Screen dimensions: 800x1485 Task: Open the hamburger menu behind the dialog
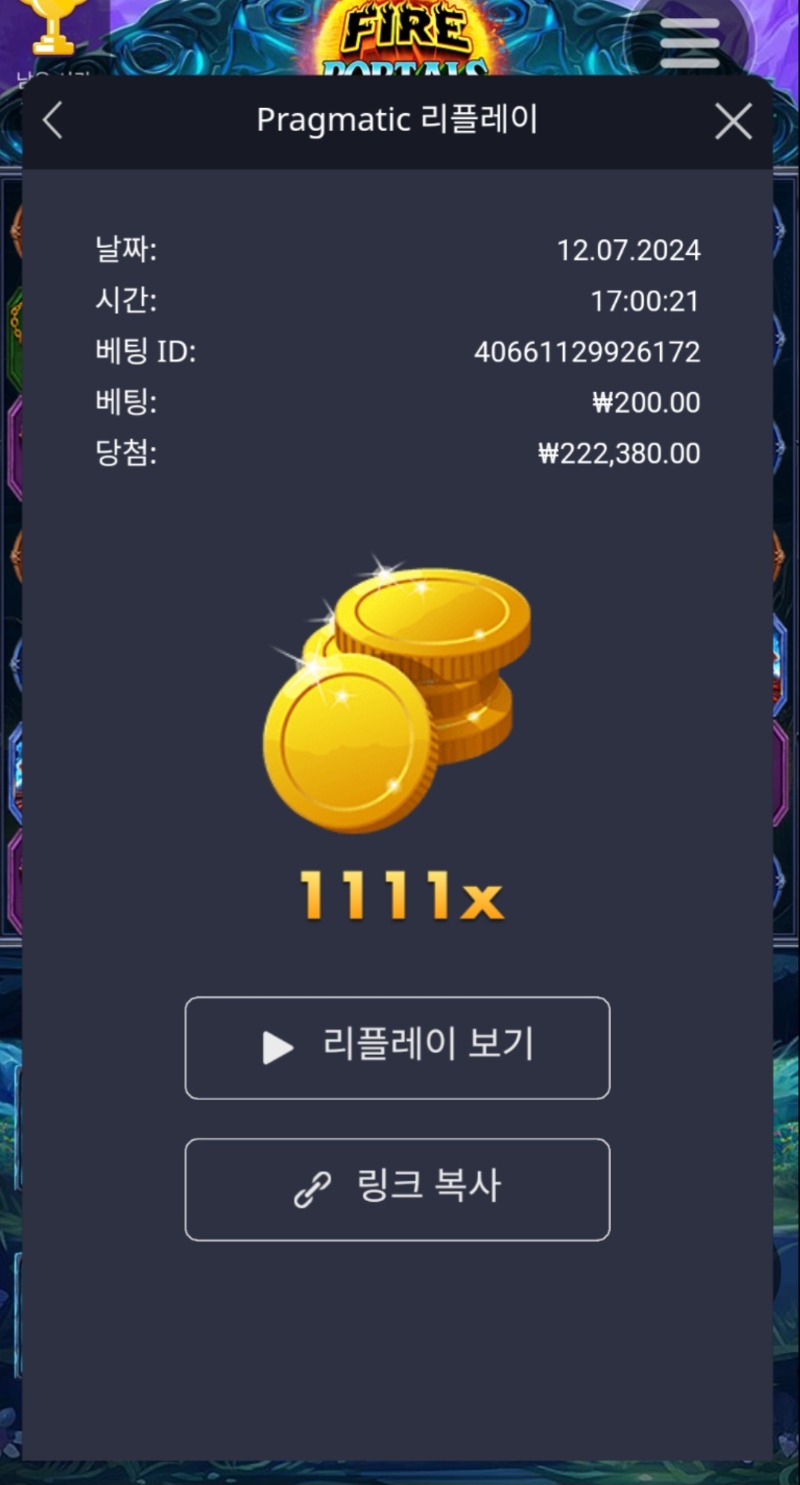[x=690, y=43]
